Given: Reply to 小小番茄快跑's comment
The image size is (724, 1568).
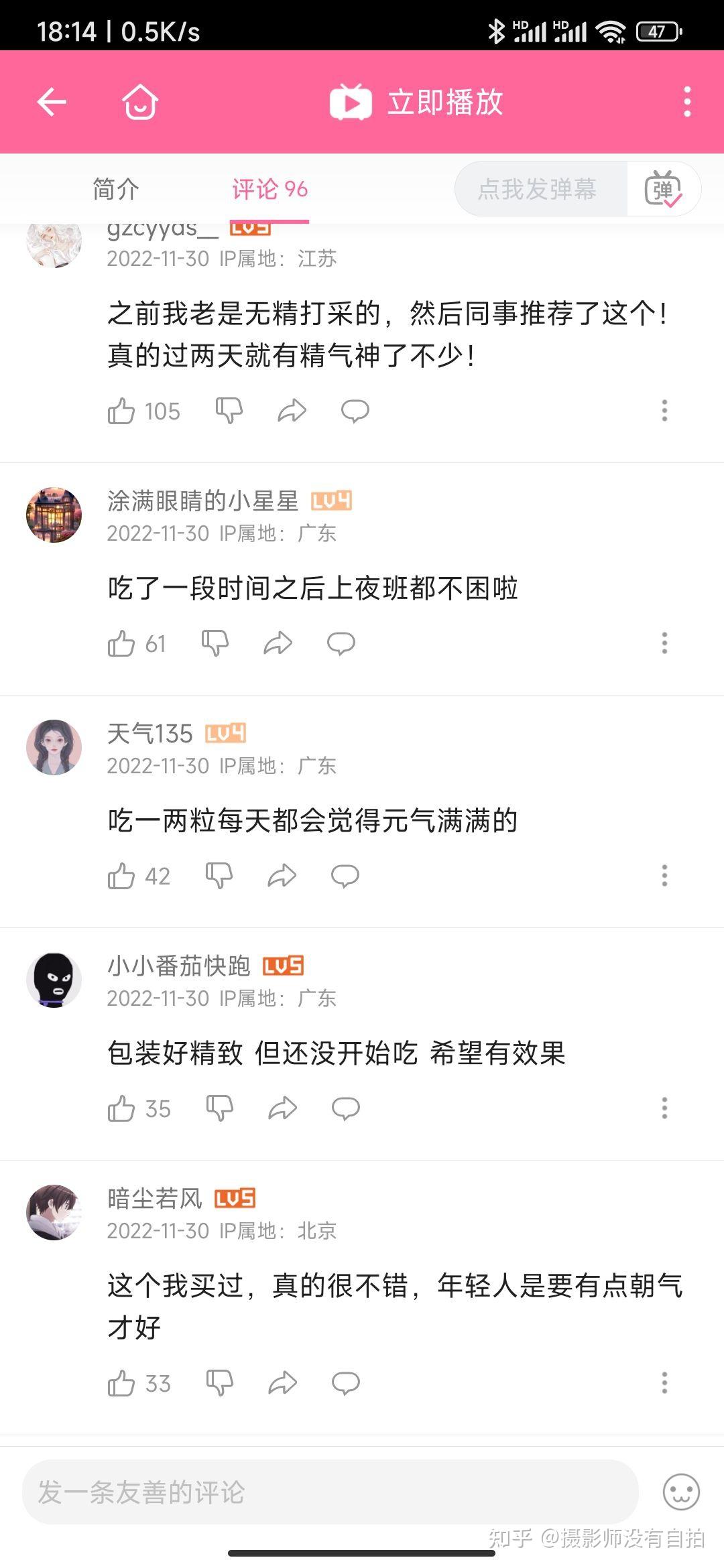Looking at the screenshot, I should pos(346,1108).
